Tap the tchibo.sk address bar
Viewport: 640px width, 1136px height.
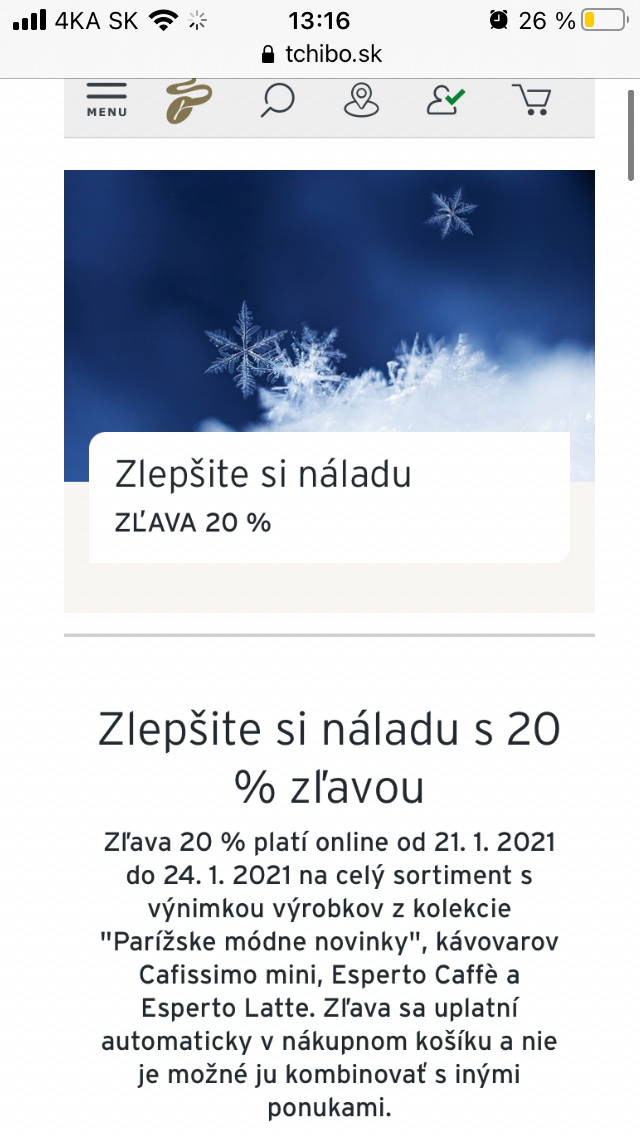pos(320,54)
